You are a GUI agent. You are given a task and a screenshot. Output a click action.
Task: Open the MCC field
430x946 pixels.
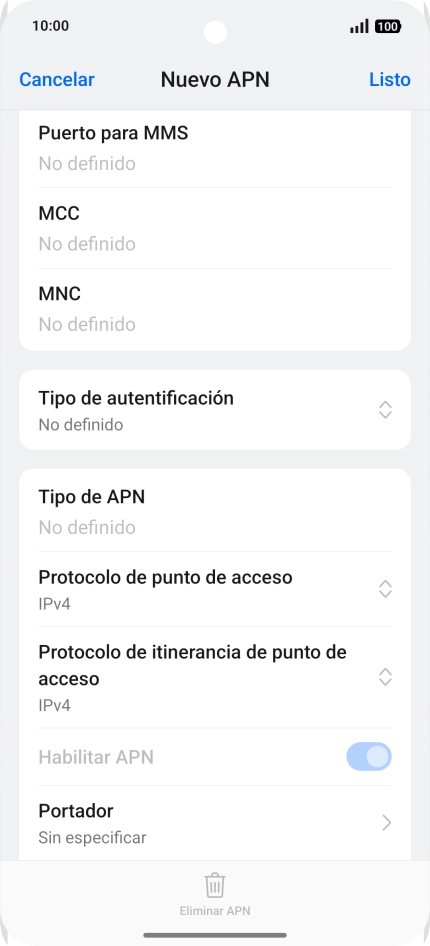point(215,228)
